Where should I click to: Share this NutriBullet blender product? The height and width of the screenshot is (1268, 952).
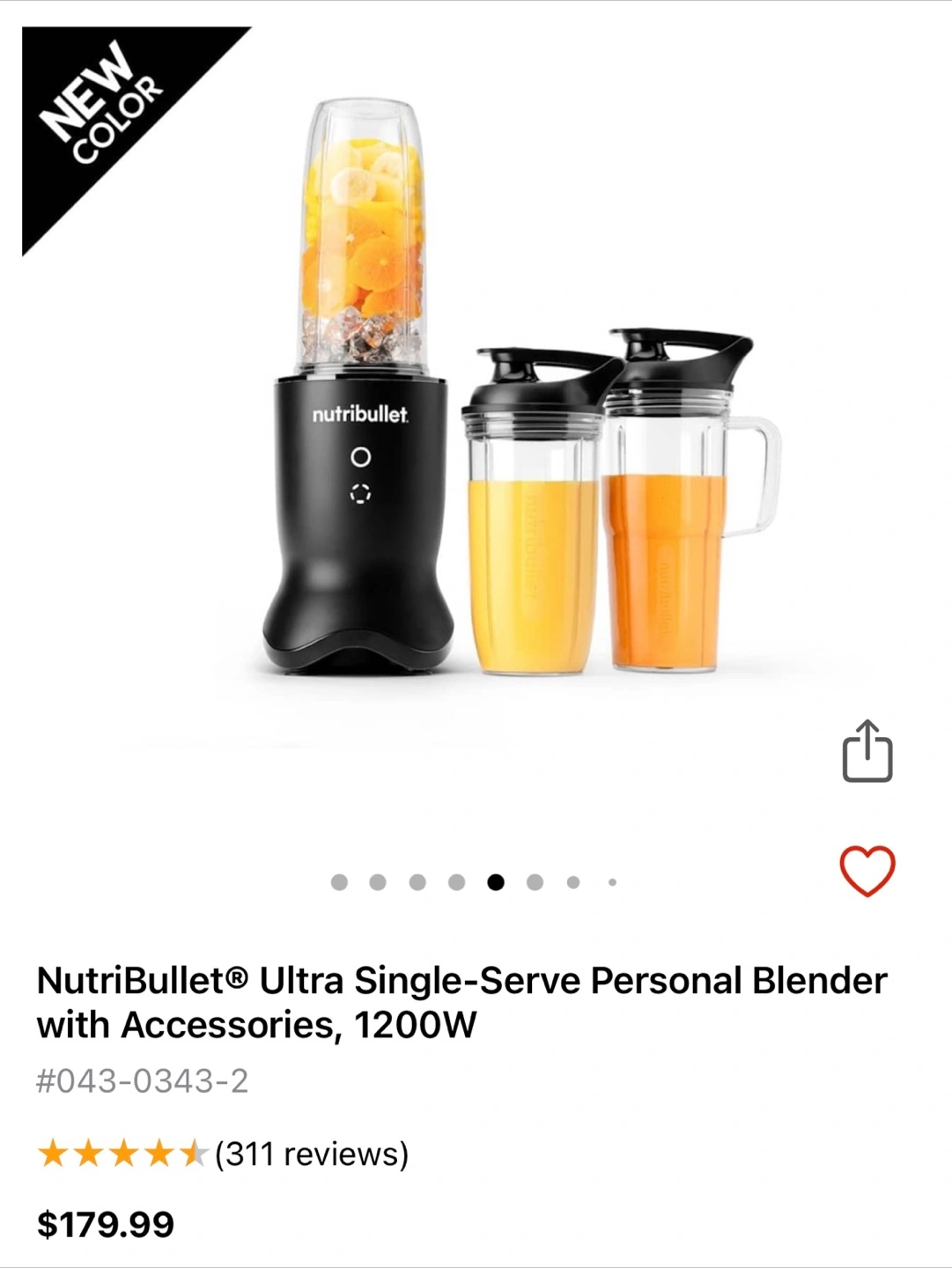(867, 751)
